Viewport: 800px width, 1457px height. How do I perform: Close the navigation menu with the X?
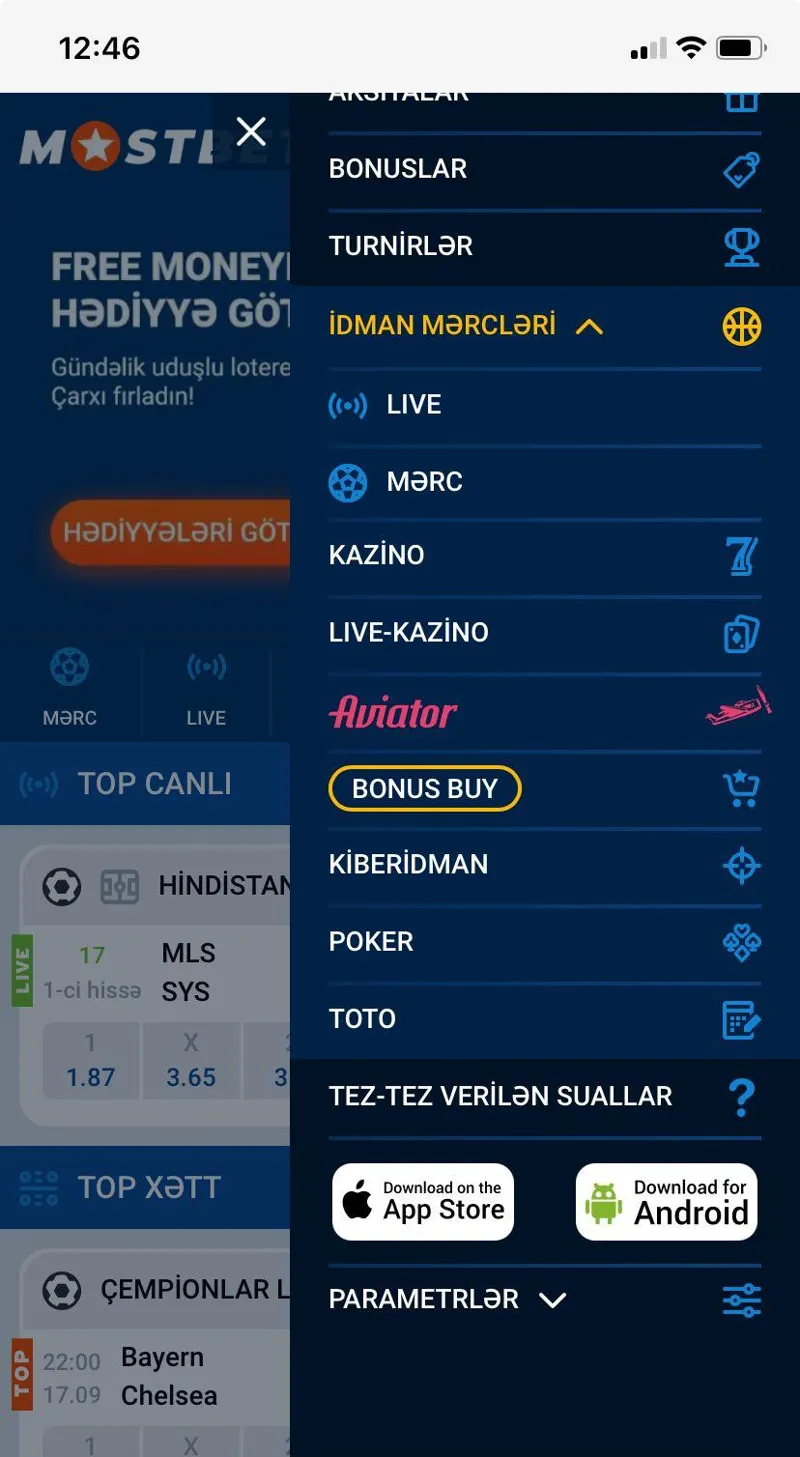[250, 130]
